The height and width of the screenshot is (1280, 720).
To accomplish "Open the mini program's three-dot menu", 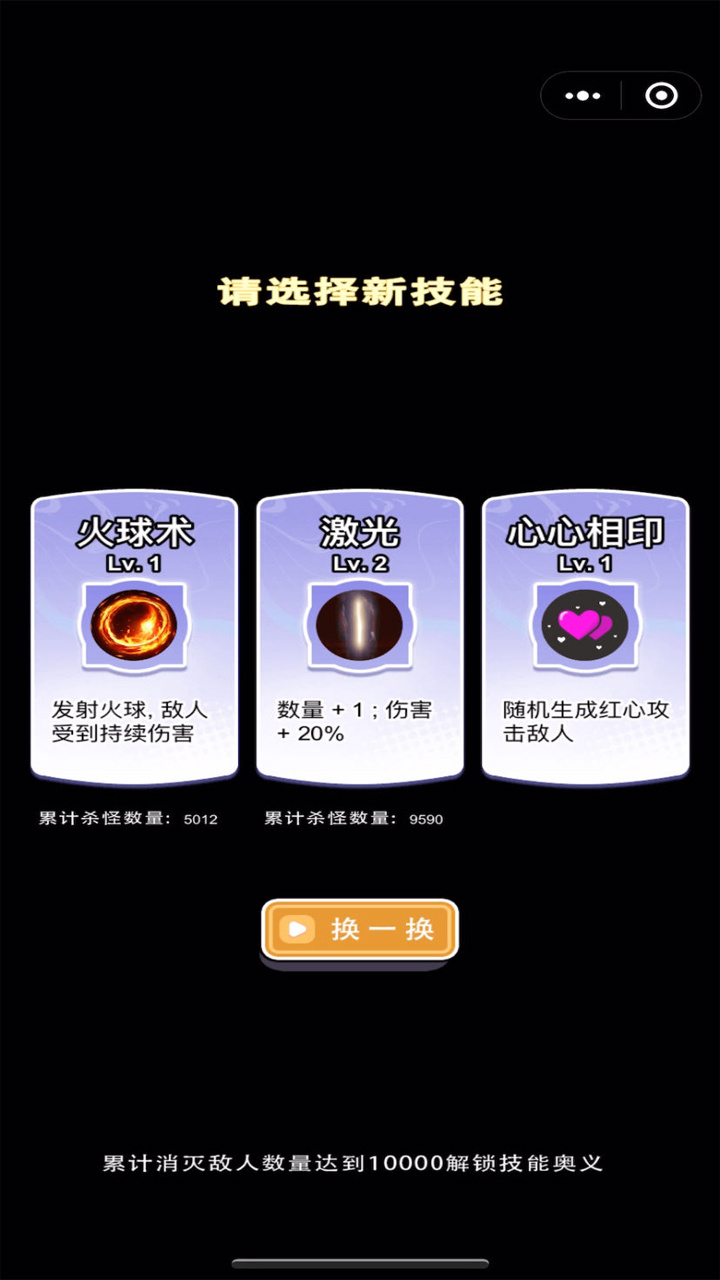I will point(582,96).
